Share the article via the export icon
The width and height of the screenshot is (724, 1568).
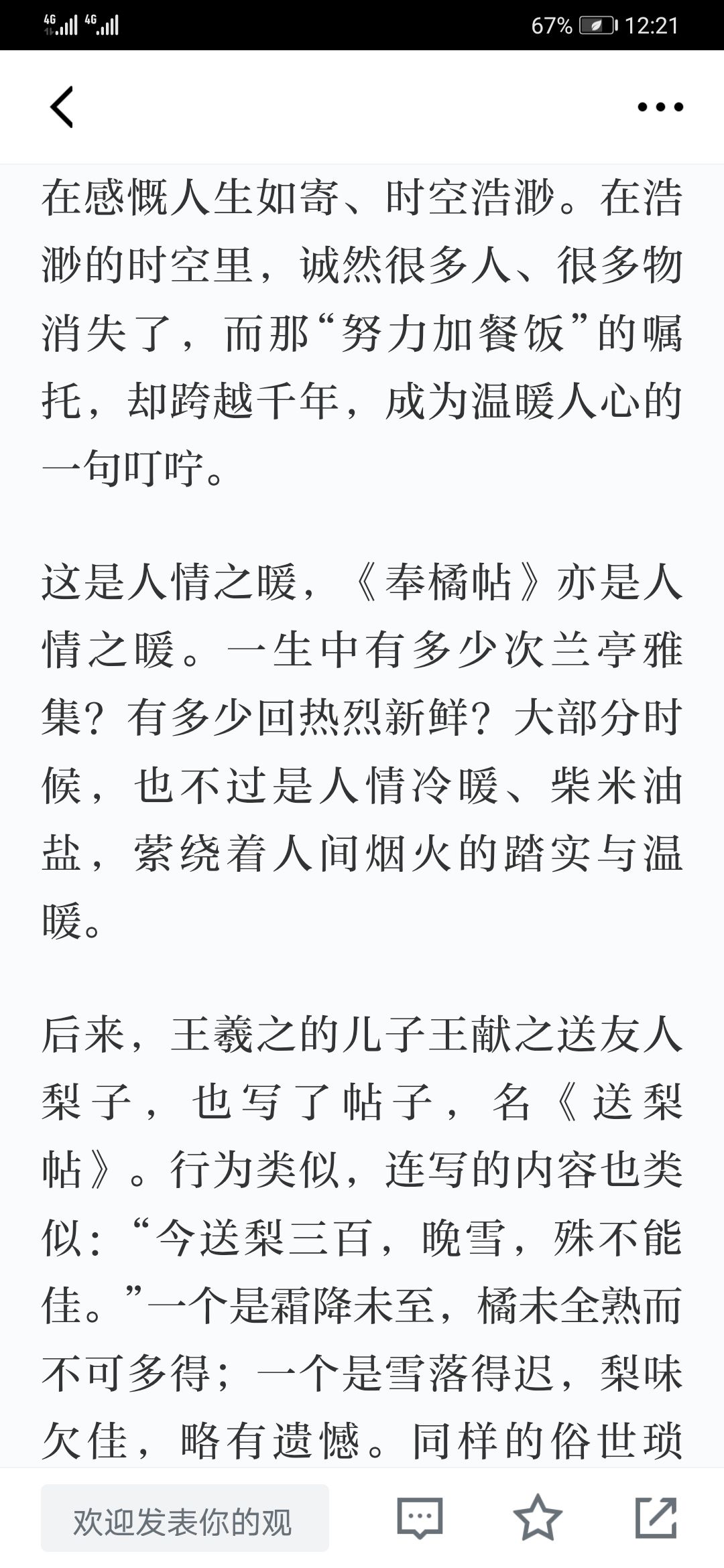coord(656,1518)
